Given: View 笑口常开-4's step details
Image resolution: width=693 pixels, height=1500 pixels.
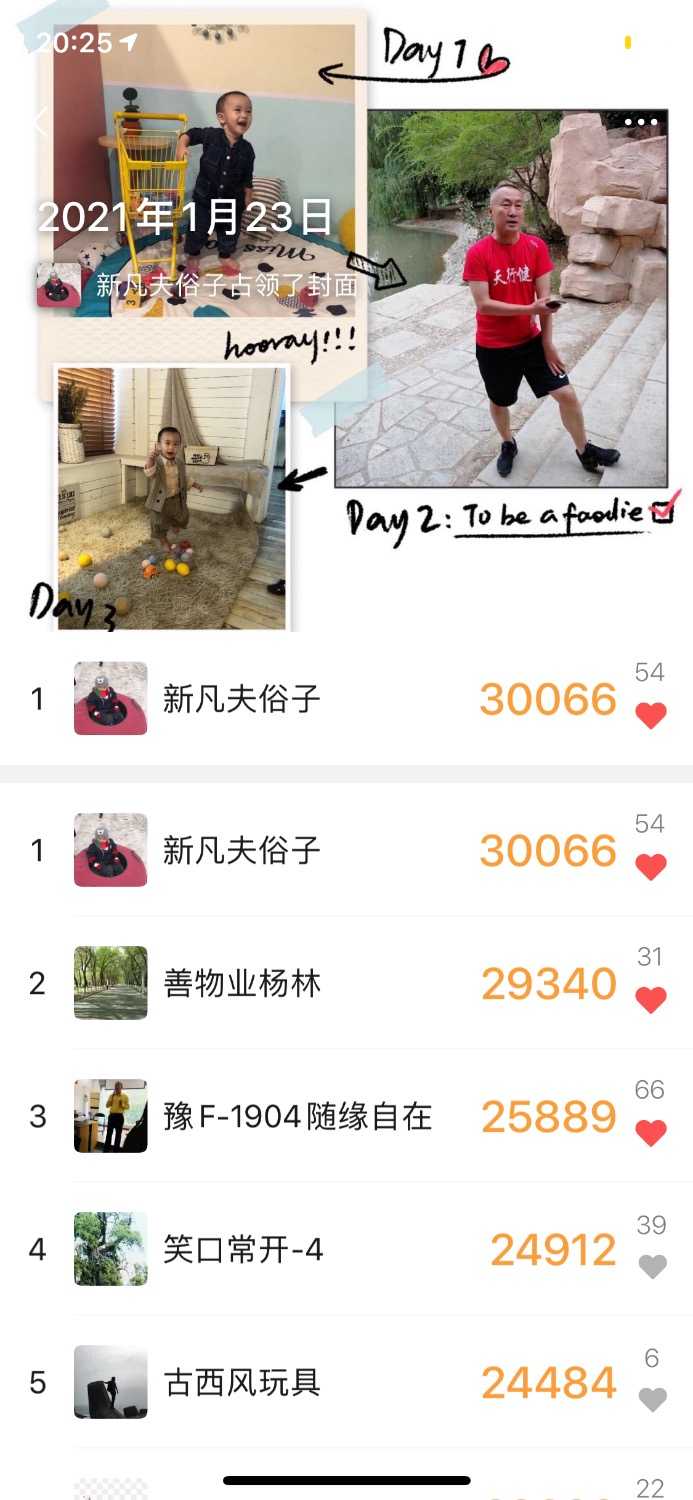Looking at the screenshot, I should pos(300,1249).
